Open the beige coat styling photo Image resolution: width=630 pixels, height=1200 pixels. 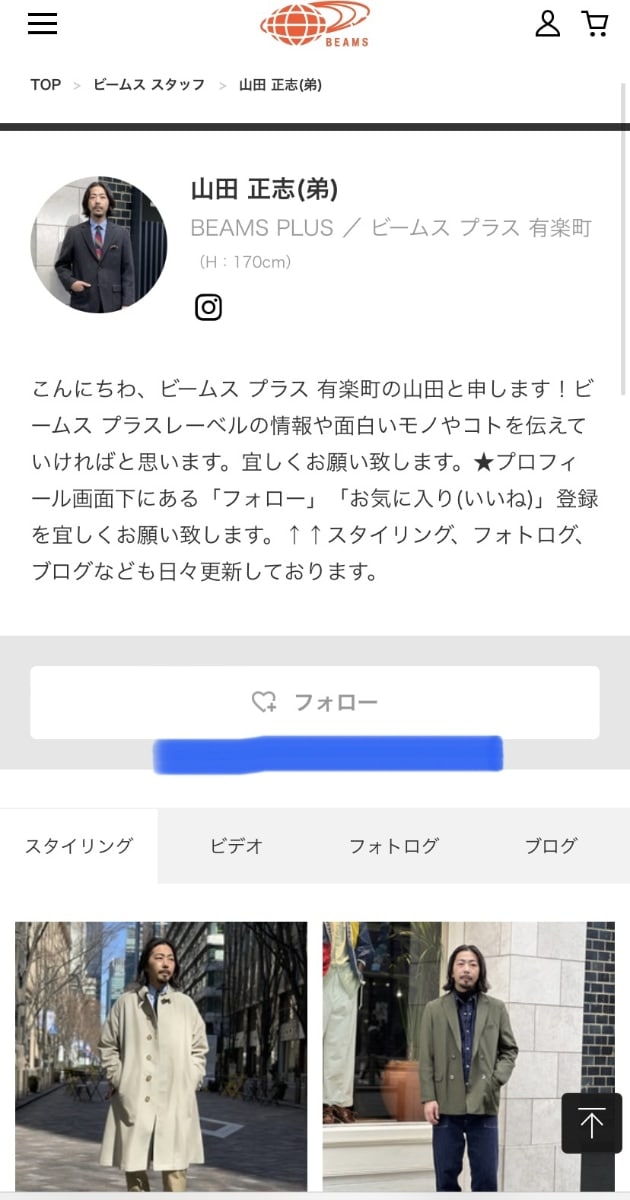tap(161, 1055)
